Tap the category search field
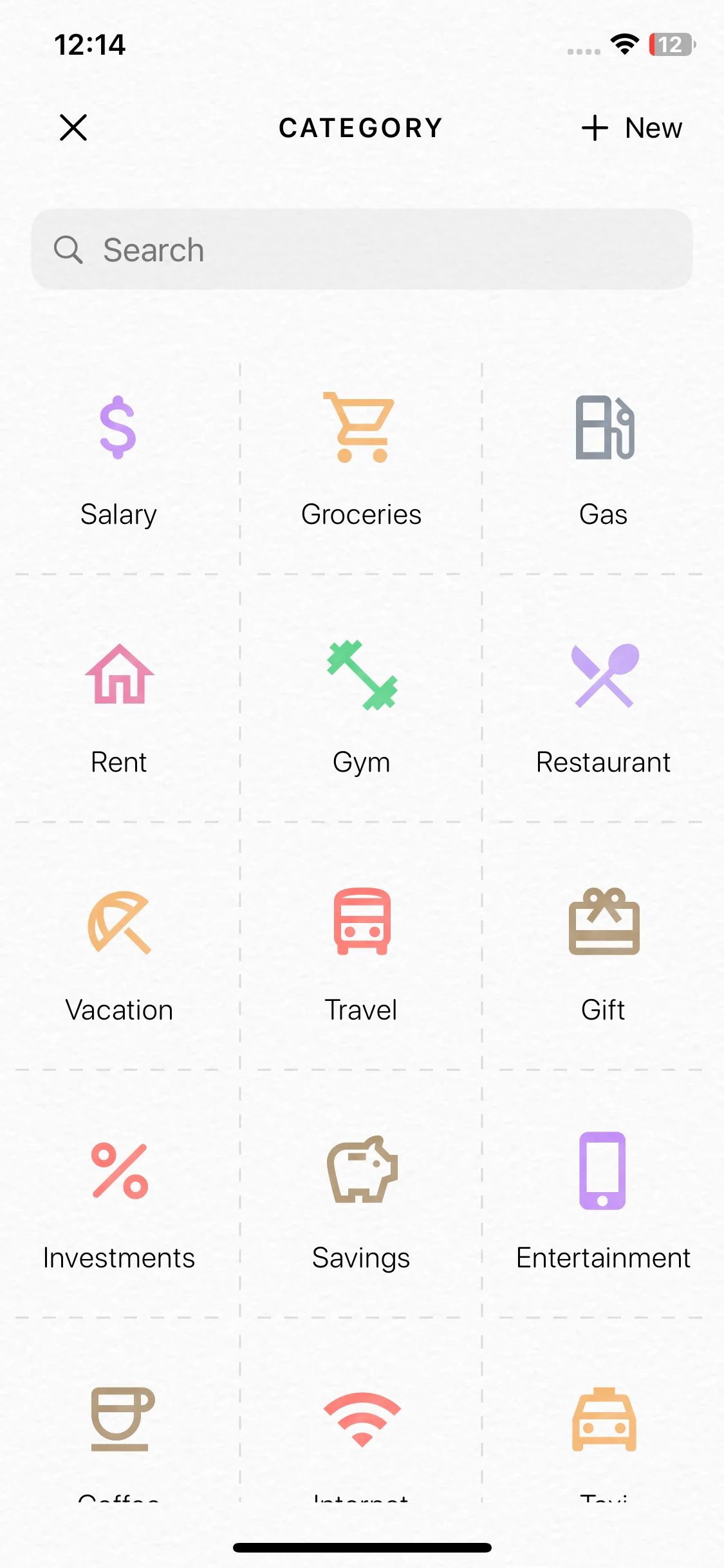Viewport: 724px width, 1568px height. [362, 249]
